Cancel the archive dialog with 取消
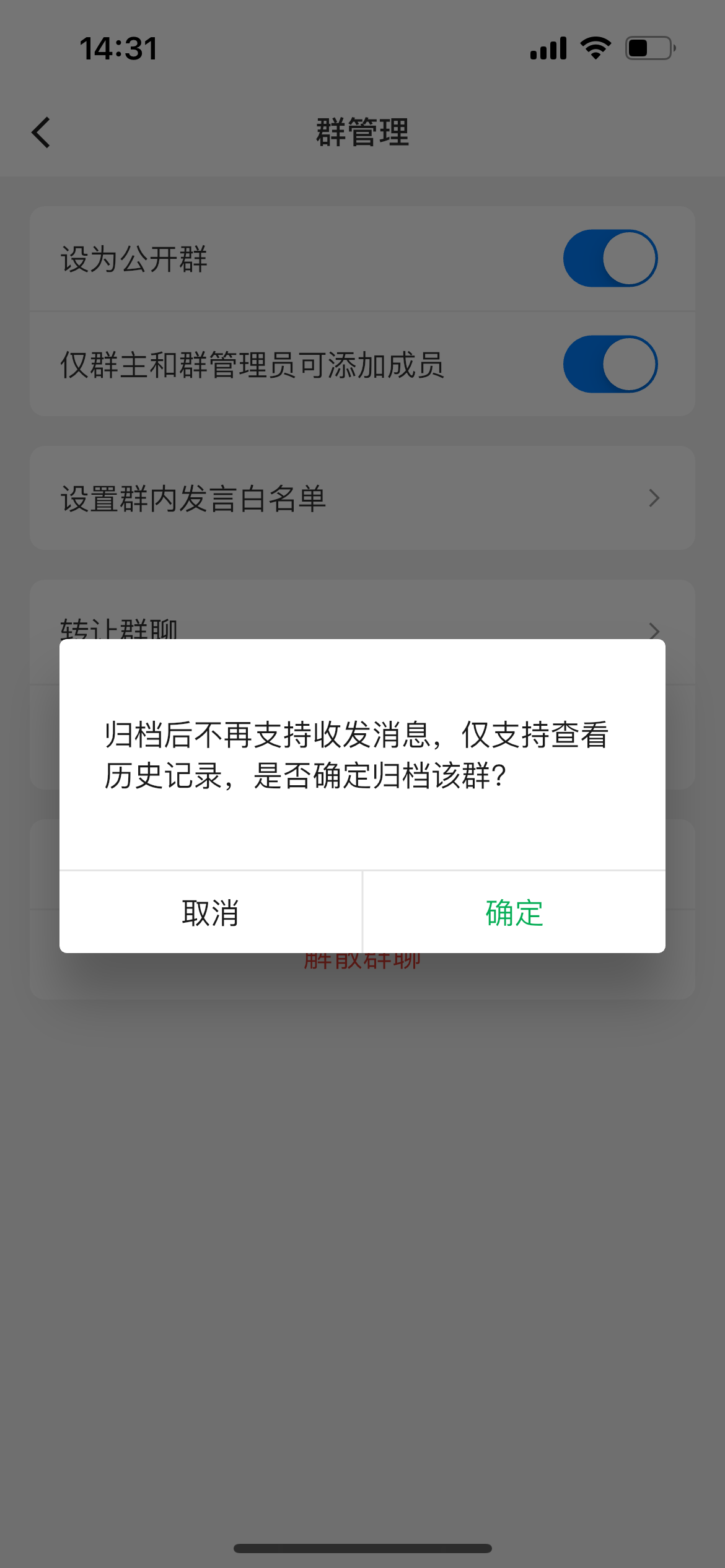Image resolution: width=725 pixels, height=1568 pixels. [211, 913]
